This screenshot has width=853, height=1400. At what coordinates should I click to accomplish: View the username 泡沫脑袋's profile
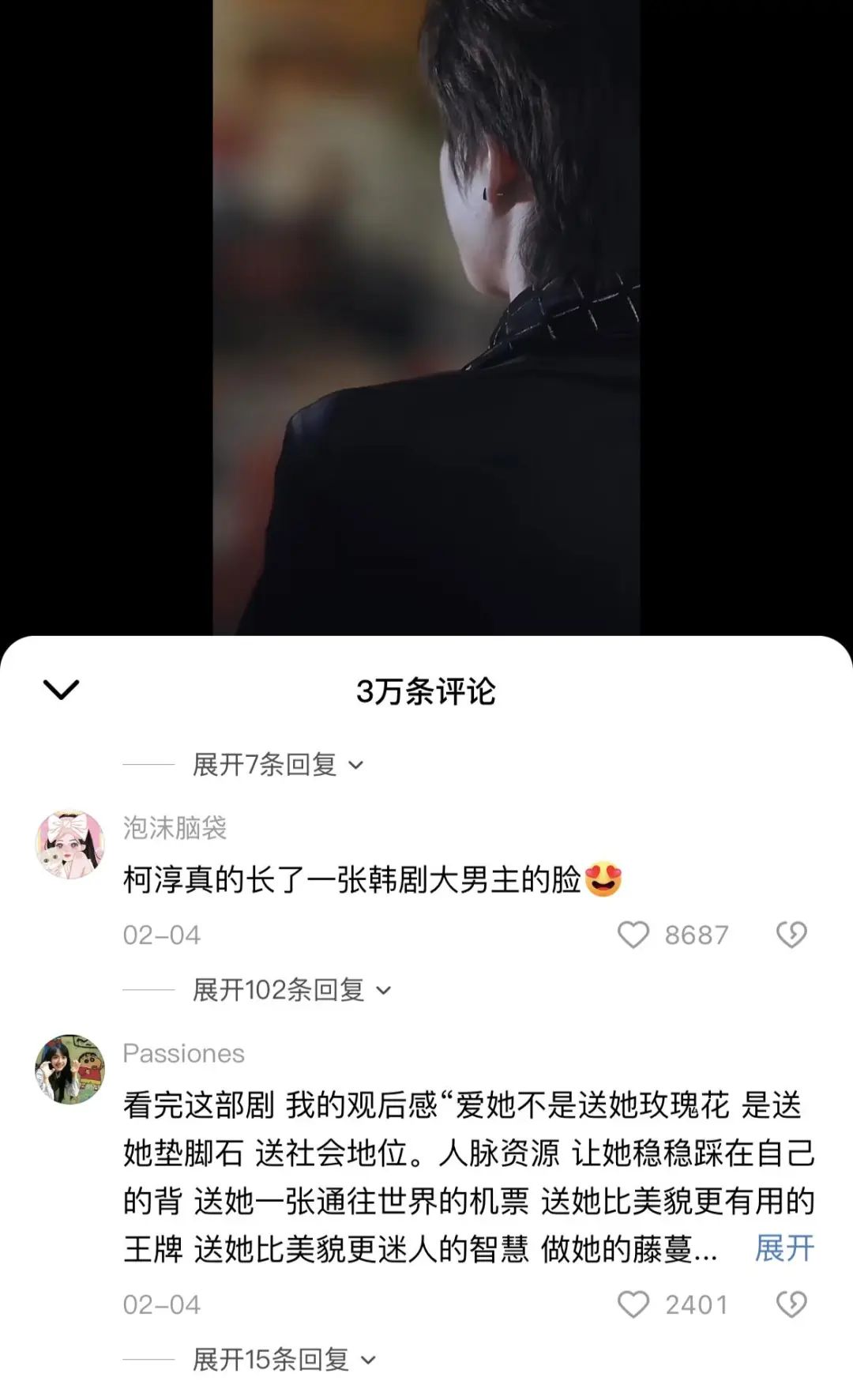pyautogui.click(x=175, y=827)
